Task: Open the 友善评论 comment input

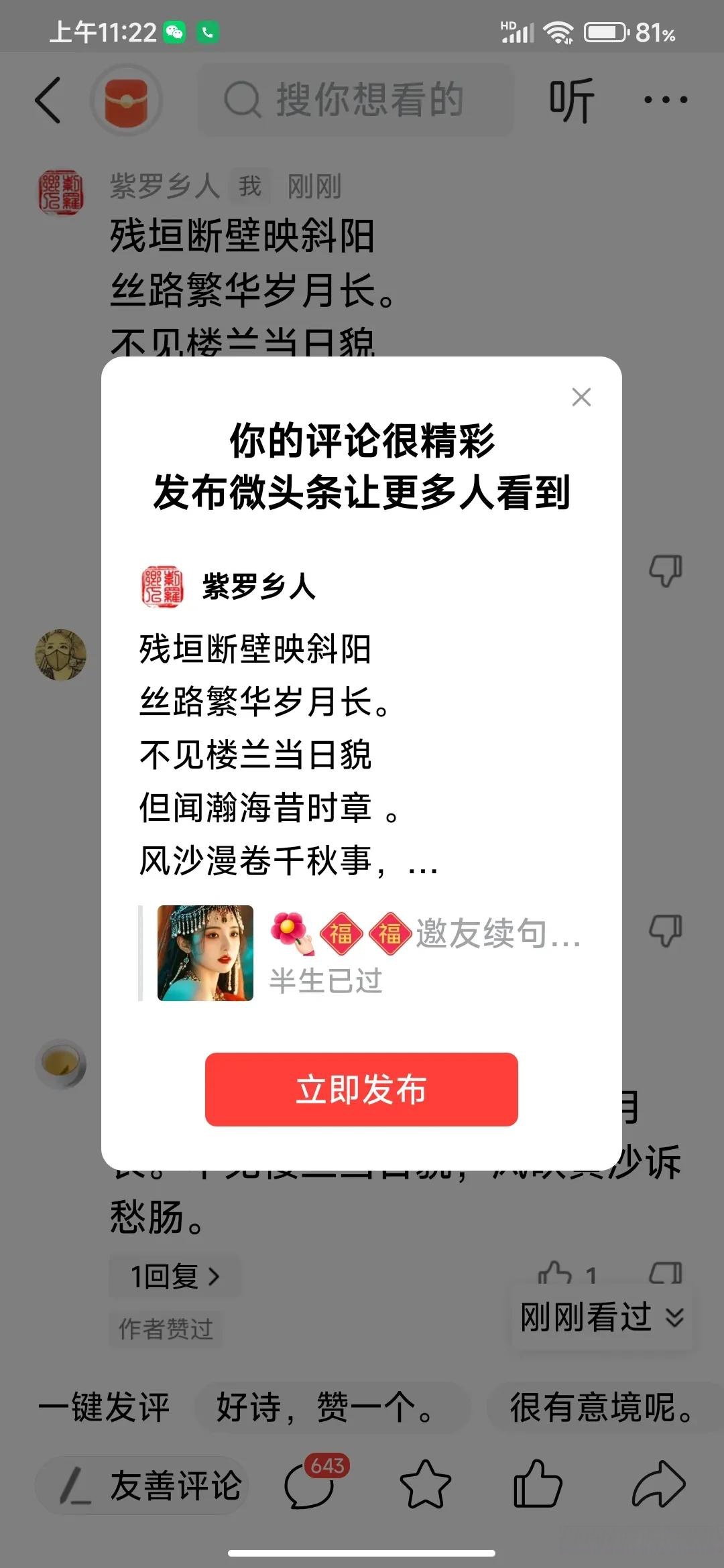Action: tap(142, 1485)
